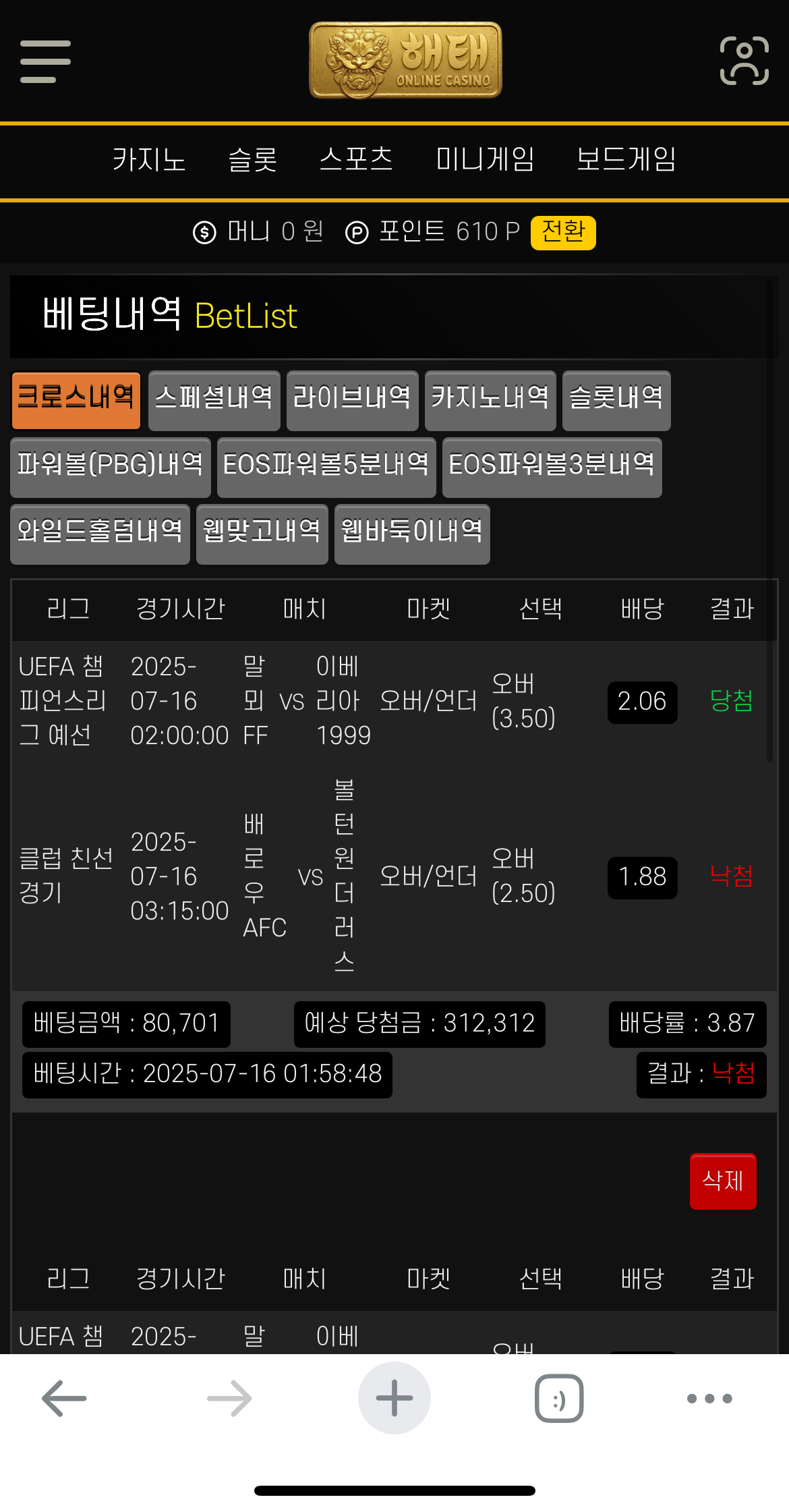Viewport: 789px width, 1512px height.
Task: Select the 미니게임 tab
Action: [x=485, y=160]
